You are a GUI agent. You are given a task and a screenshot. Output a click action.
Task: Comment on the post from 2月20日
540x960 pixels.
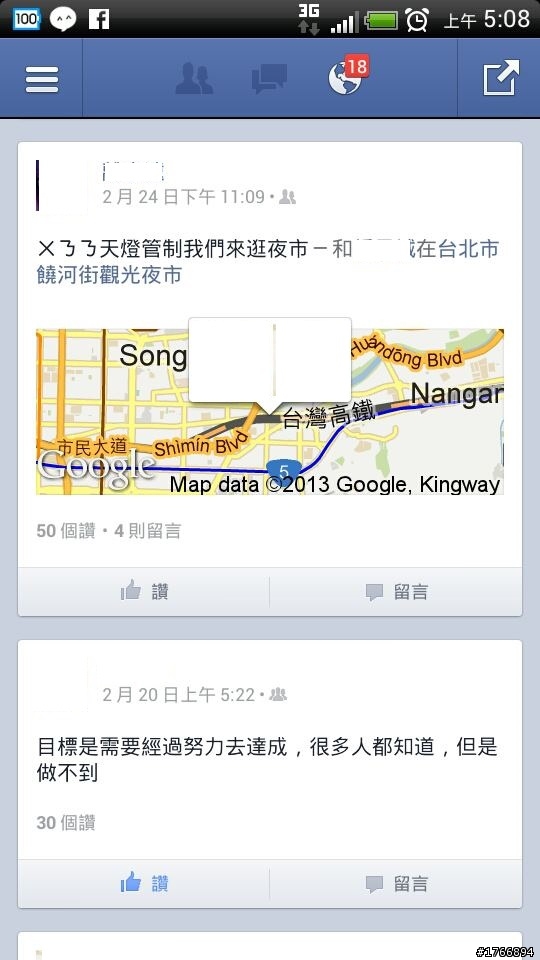tap(396, 883)
